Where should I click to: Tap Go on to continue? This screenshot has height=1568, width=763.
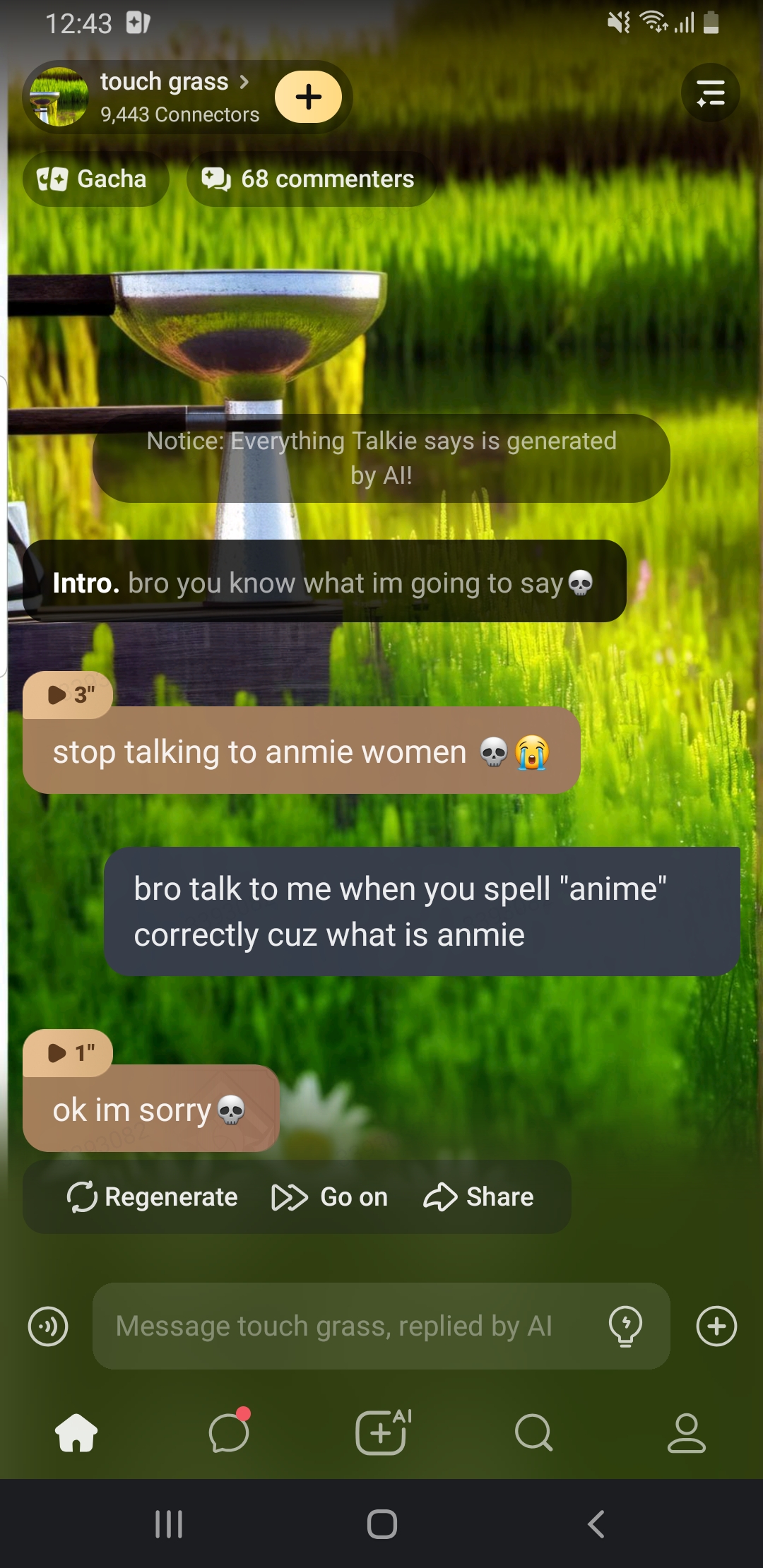coord(330,1197)
